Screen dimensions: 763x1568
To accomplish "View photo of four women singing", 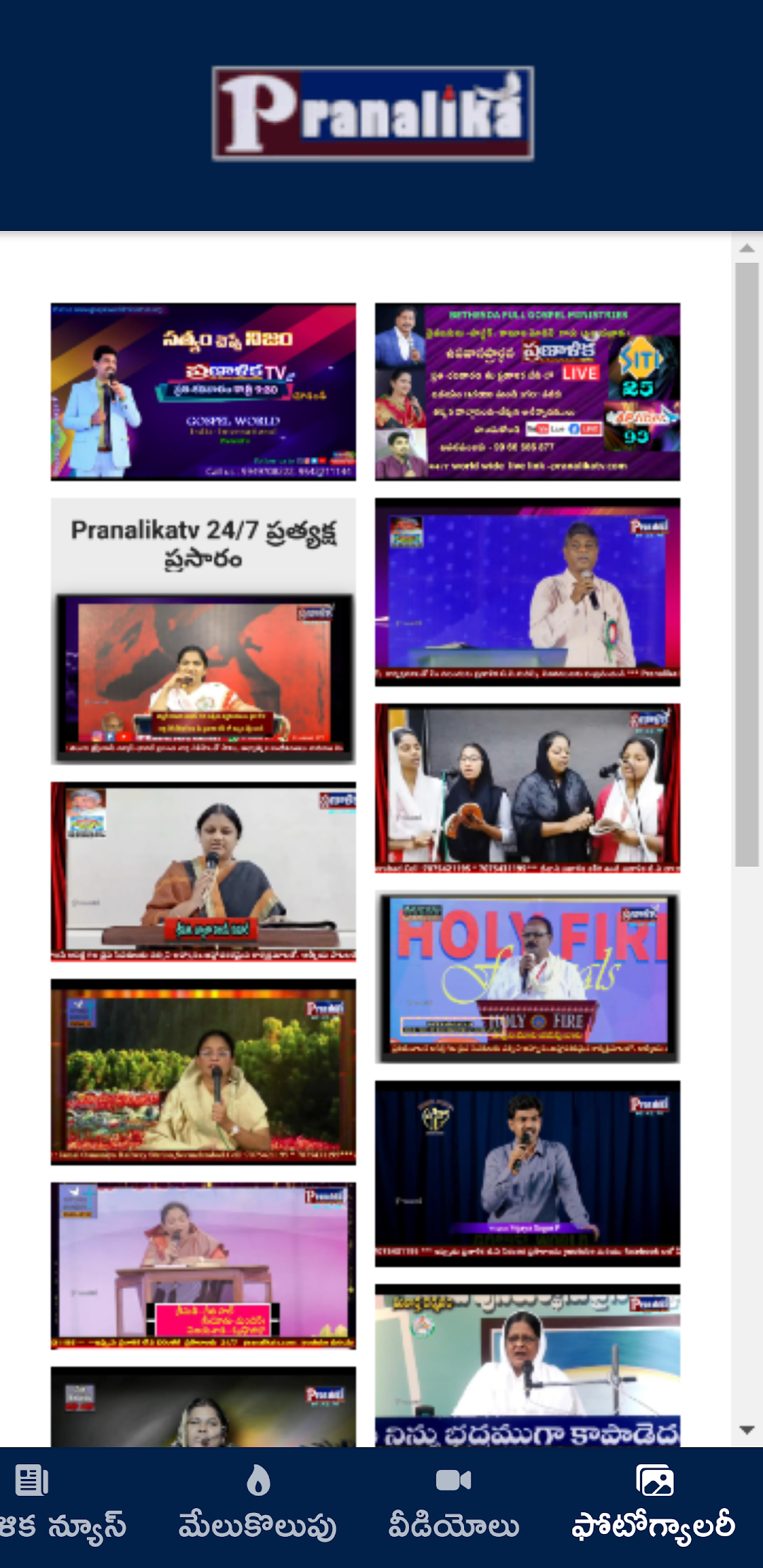I will tap(528, 788).
